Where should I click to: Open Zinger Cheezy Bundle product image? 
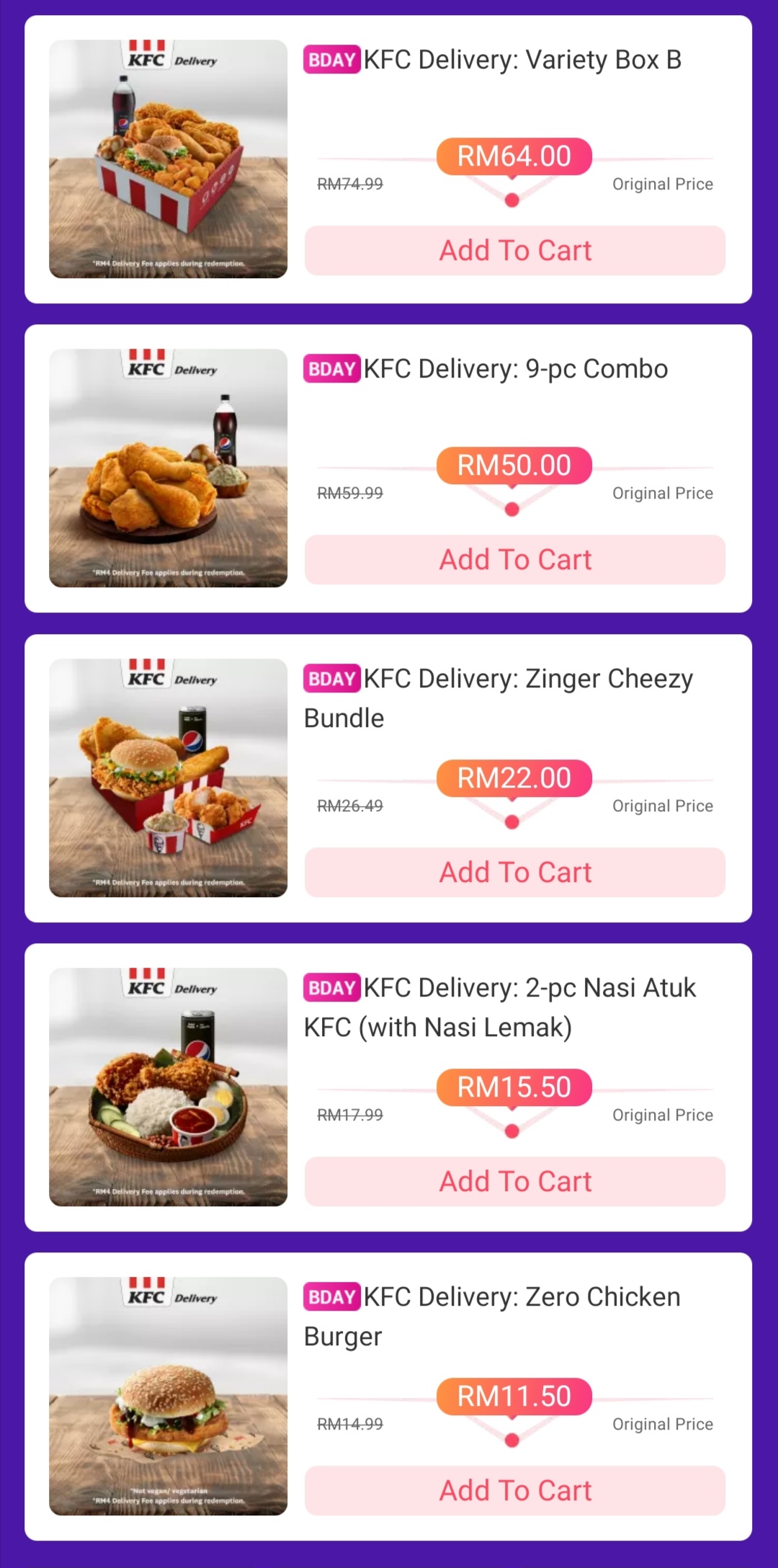click(x=168, y=778)
